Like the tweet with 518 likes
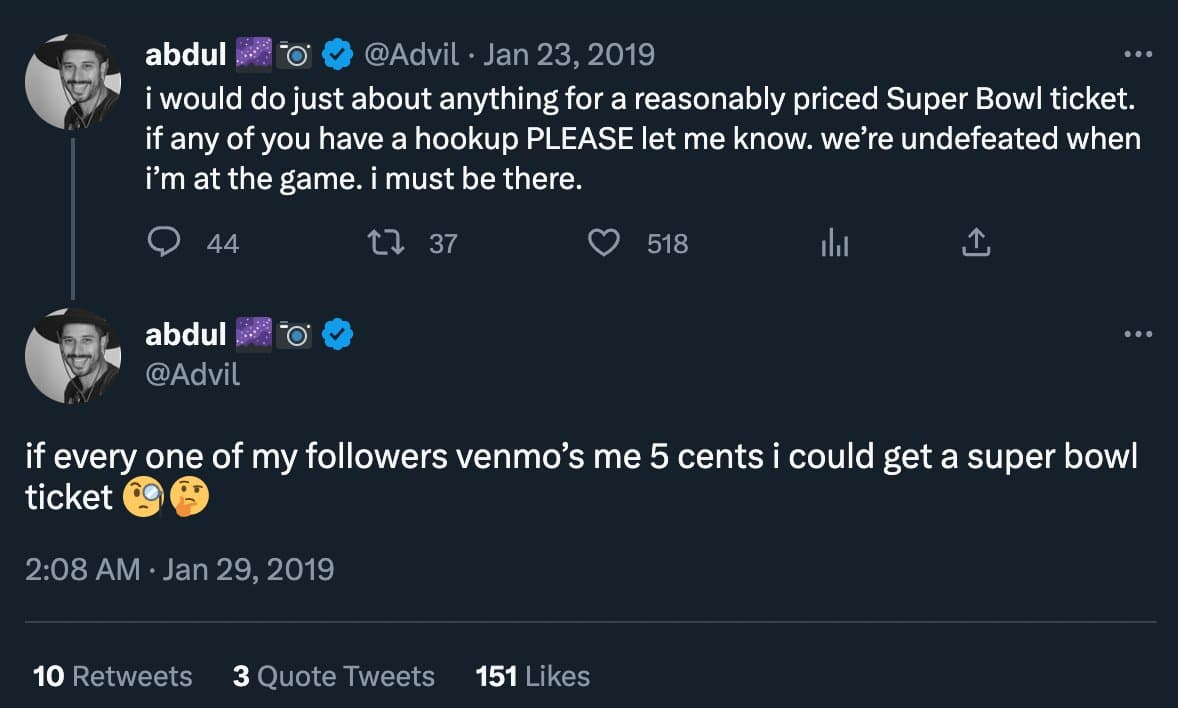Viewport: 1178px width, 708px height. coord(603,242)
